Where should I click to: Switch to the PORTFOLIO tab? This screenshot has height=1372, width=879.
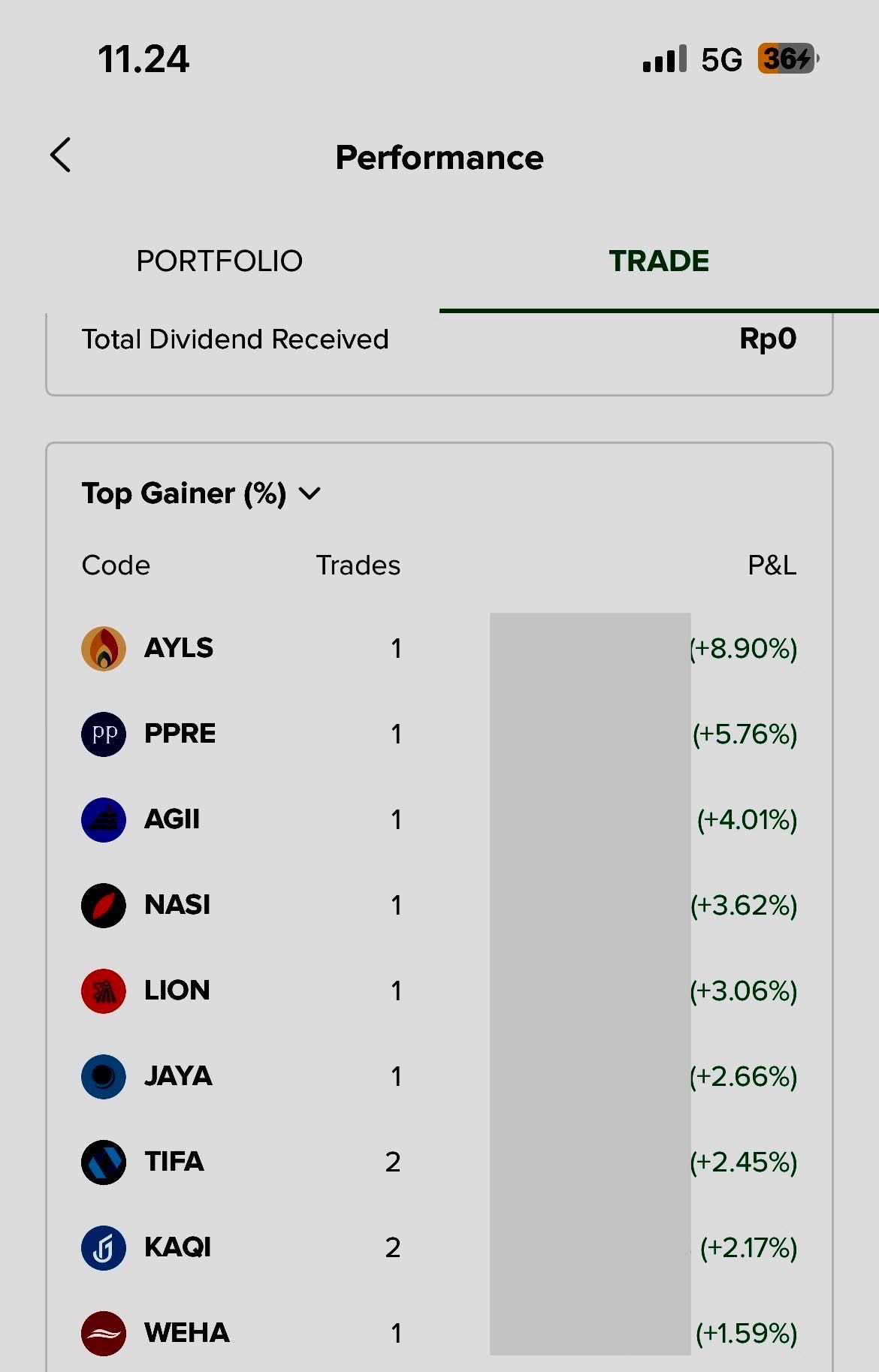219,261
